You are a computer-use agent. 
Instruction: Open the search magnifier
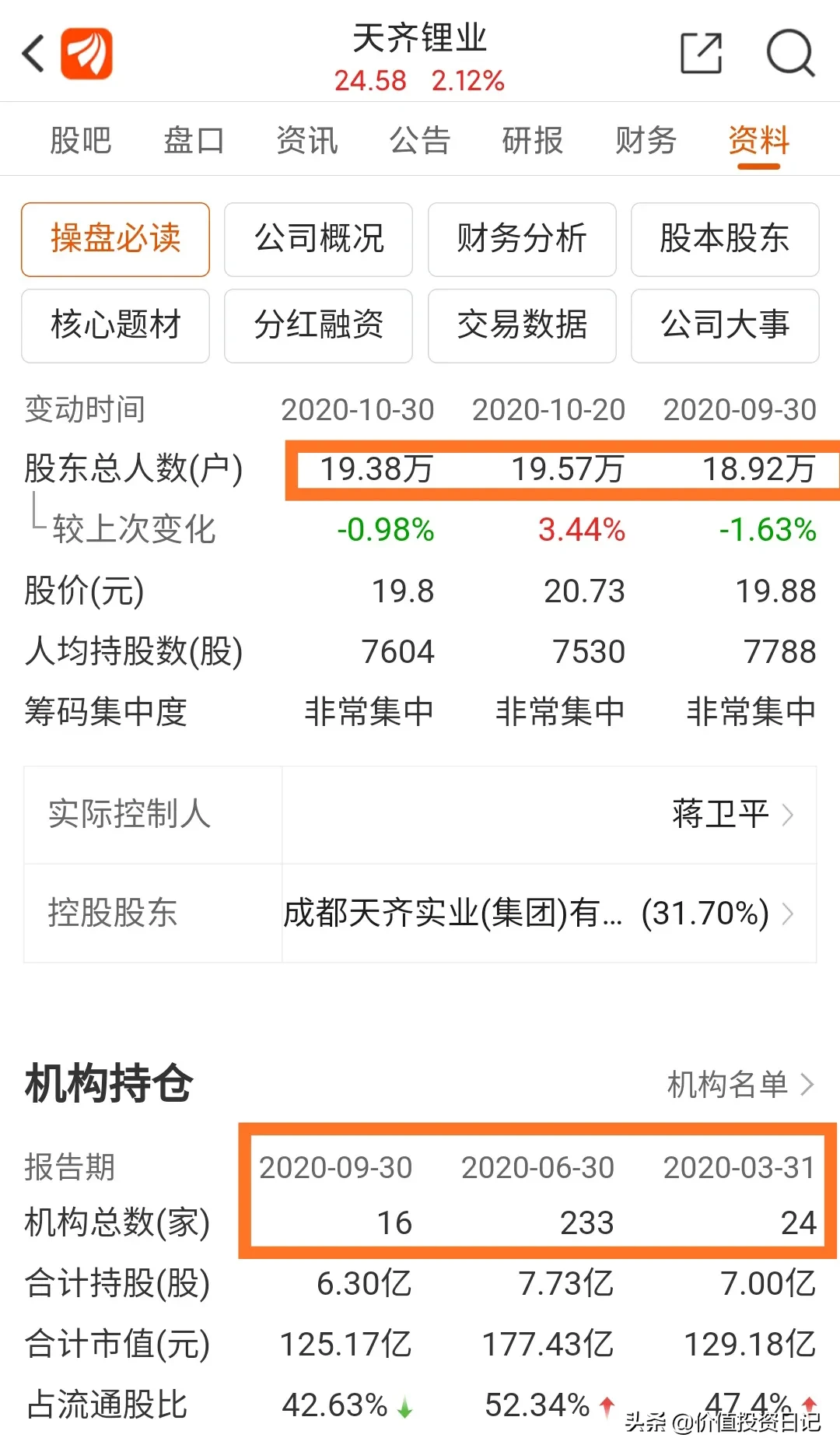coord(790,54)
